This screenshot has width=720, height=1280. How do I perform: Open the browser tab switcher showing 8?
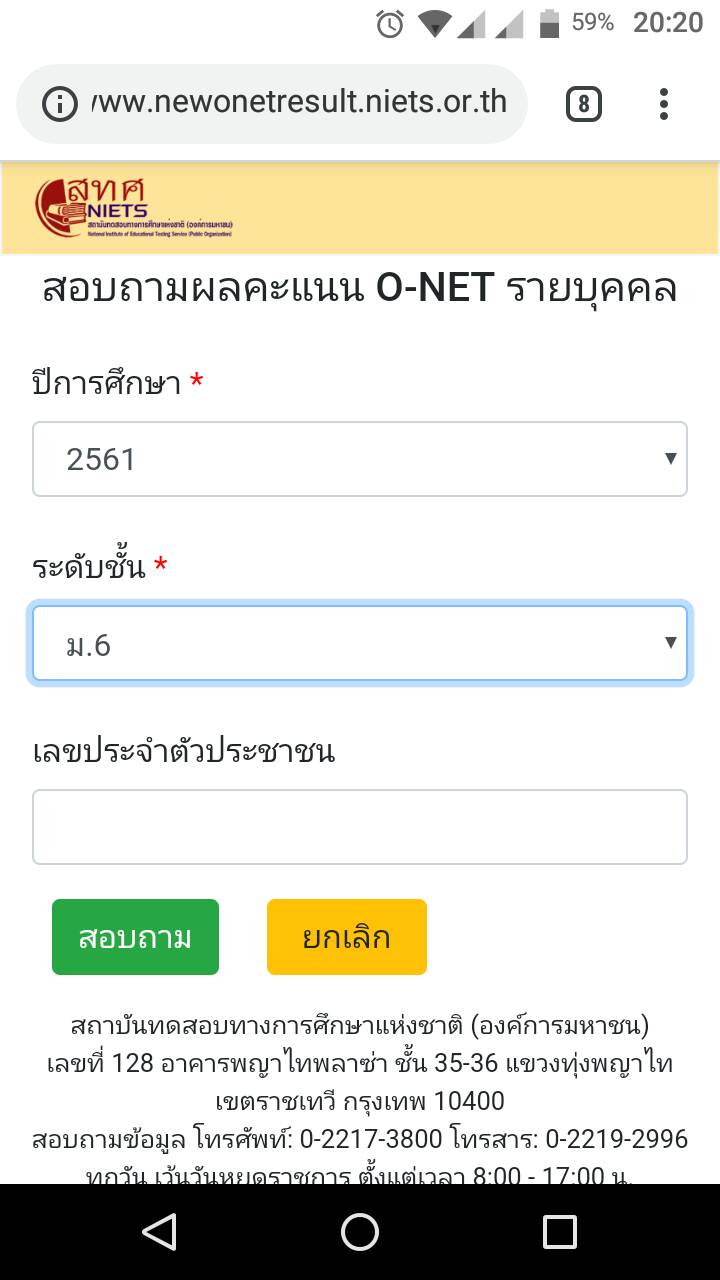tap(584, 104)
